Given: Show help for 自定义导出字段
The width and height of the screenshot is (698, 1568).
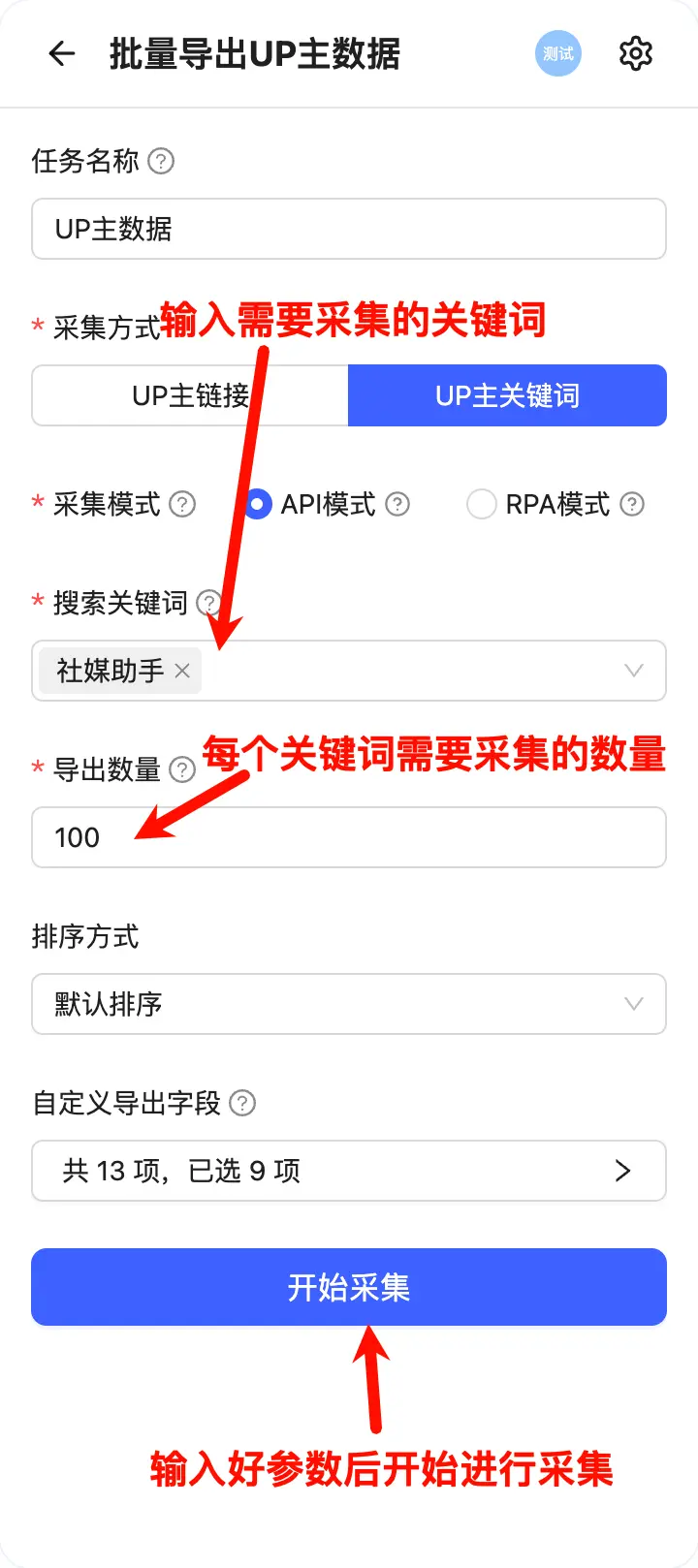Looking at the screenshot, I should [x=242, y=1103].
